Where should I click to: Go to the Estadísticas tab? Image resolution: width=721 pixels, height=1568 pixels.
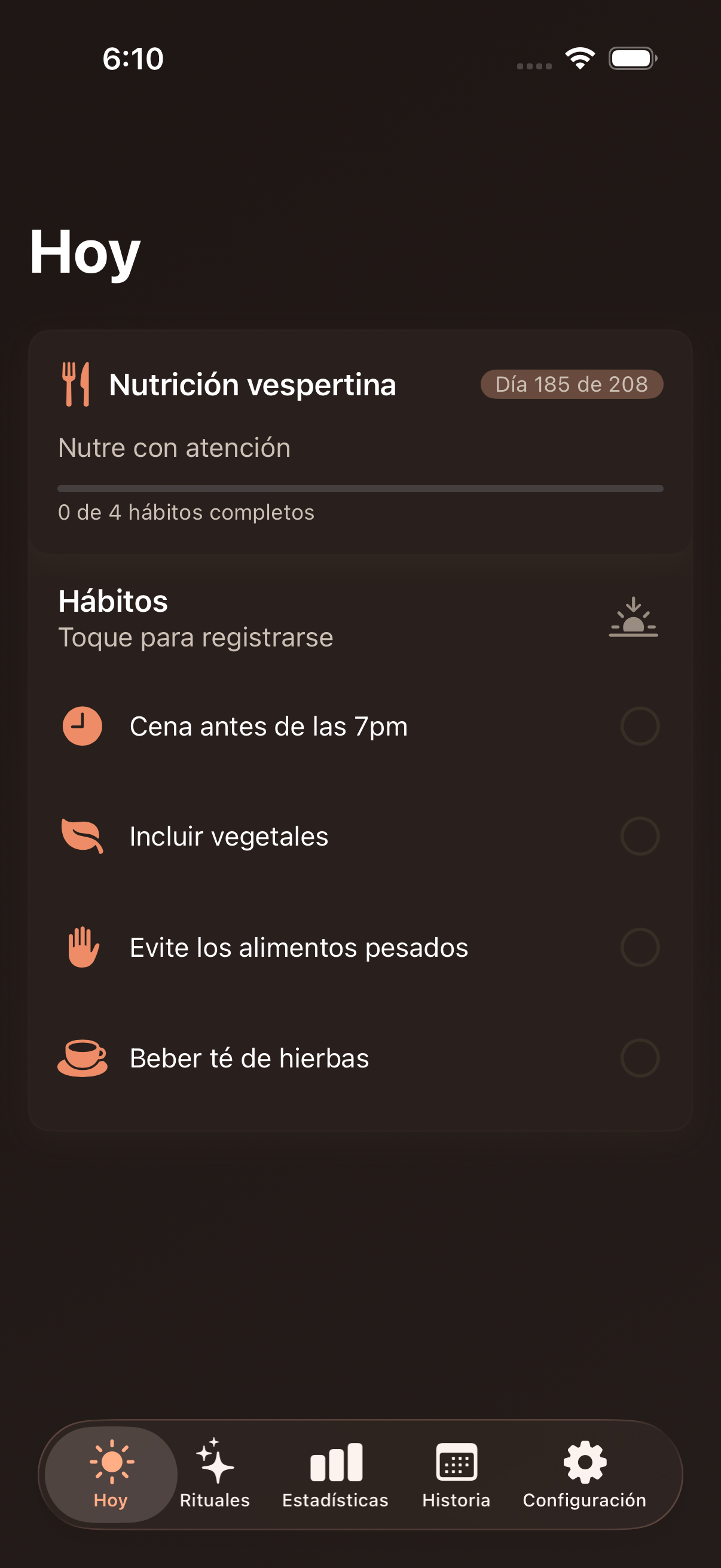point(335,1474)
